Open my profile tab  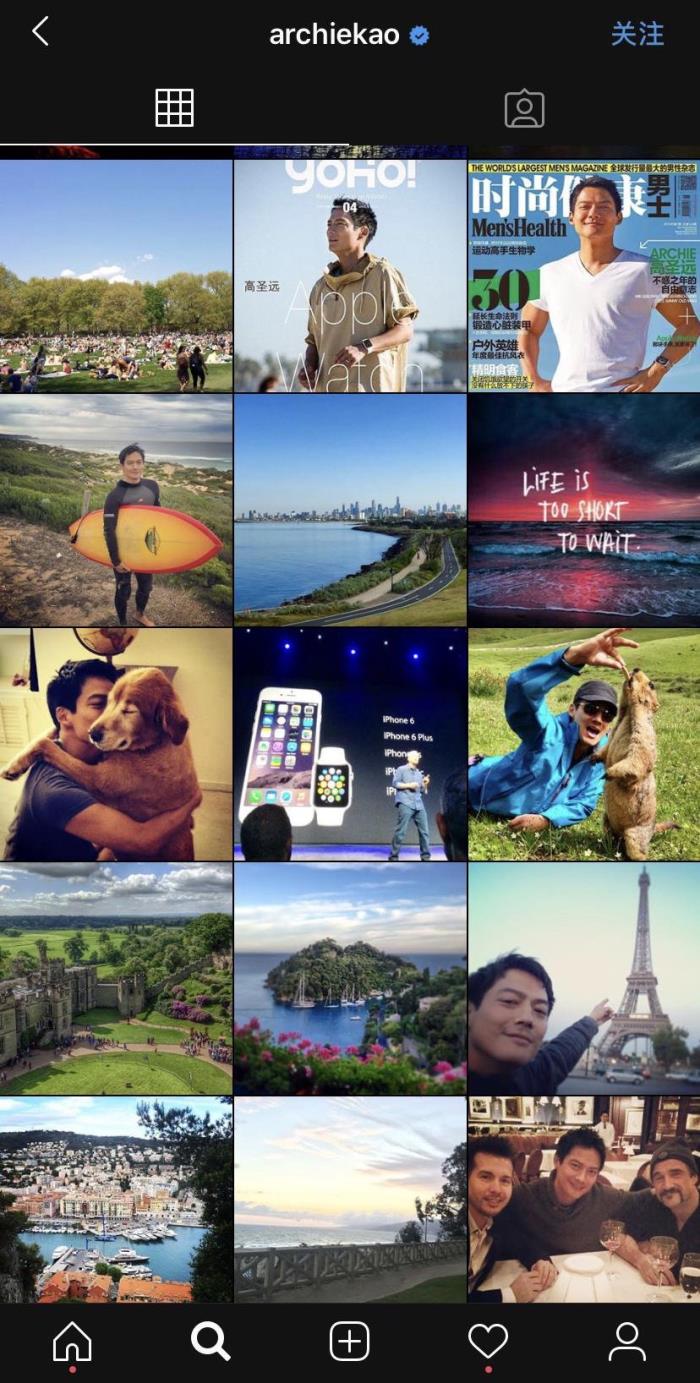[x=627, y=1341]
